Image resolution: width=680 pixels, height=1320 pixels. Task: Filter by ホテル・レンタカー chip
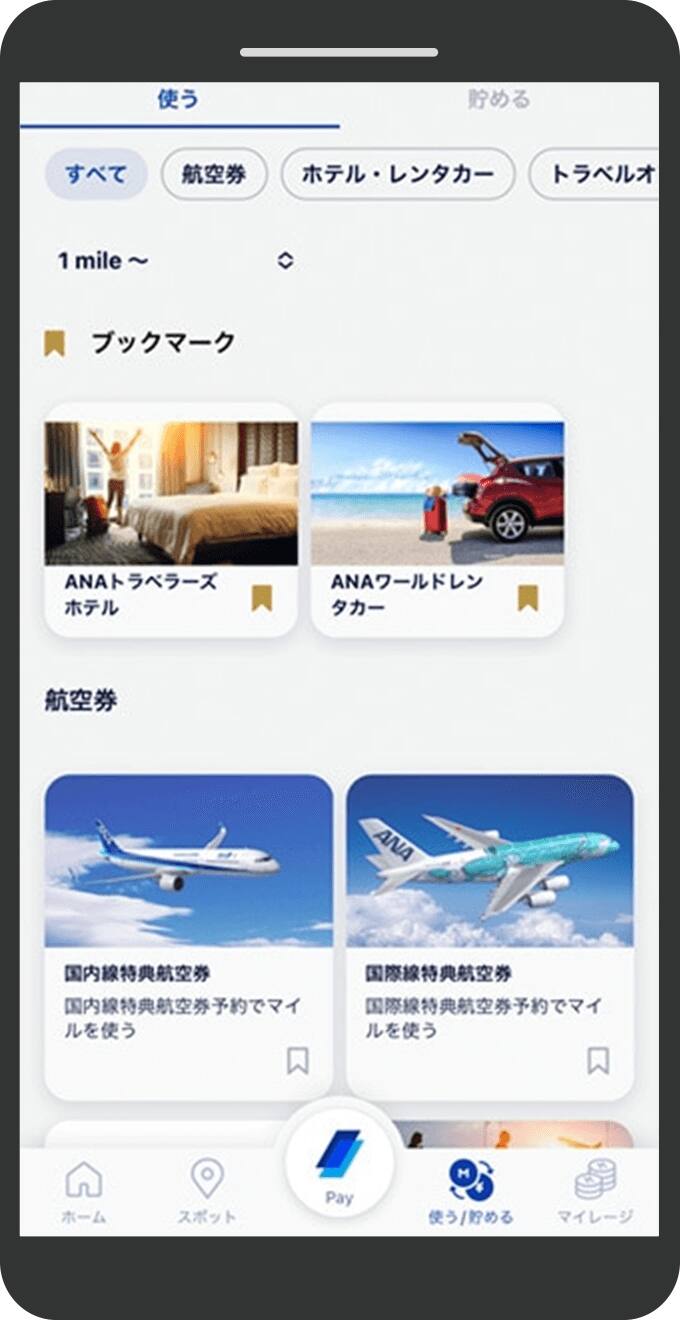[397, 174]
